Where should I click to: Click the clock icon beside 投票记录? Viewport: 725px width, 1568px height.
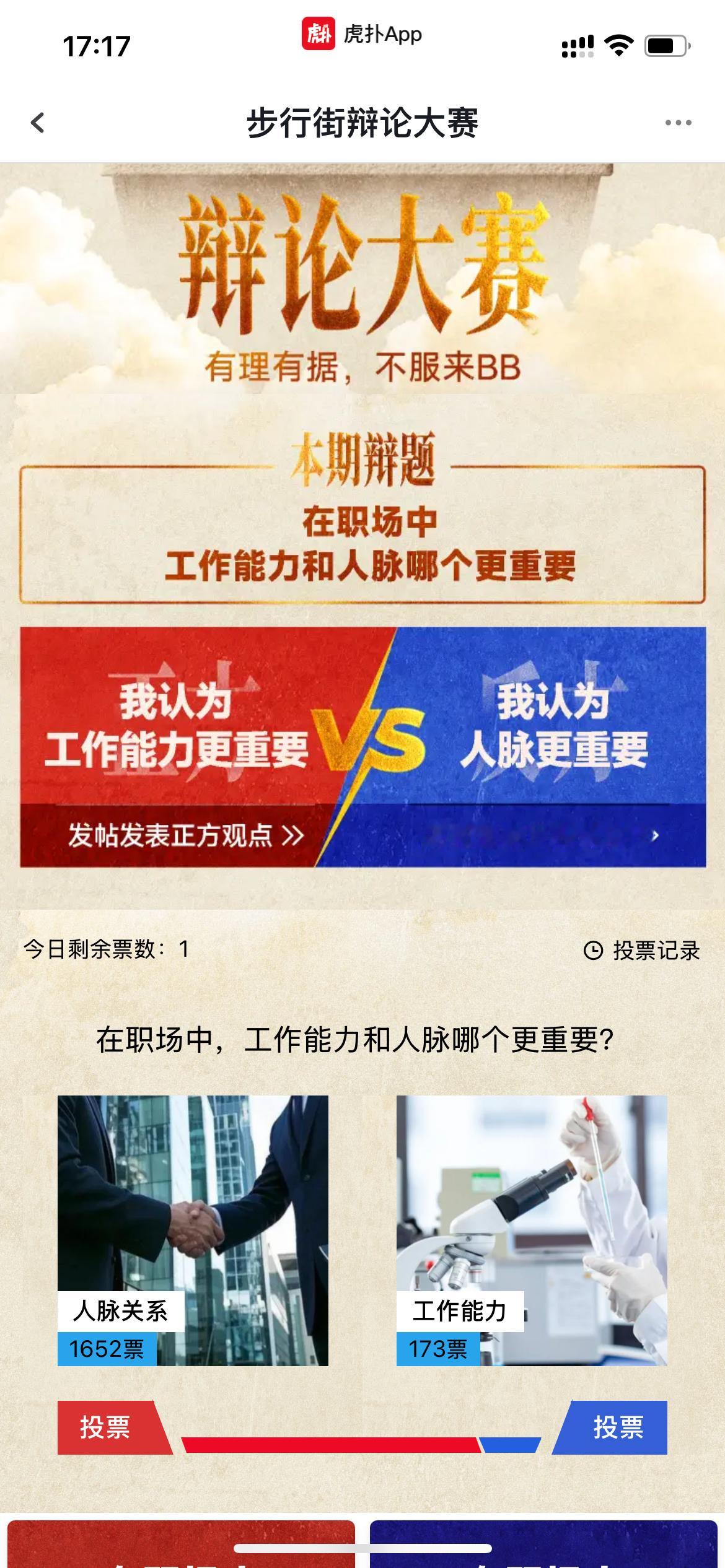pyautogui.click(x=593, y=948)
